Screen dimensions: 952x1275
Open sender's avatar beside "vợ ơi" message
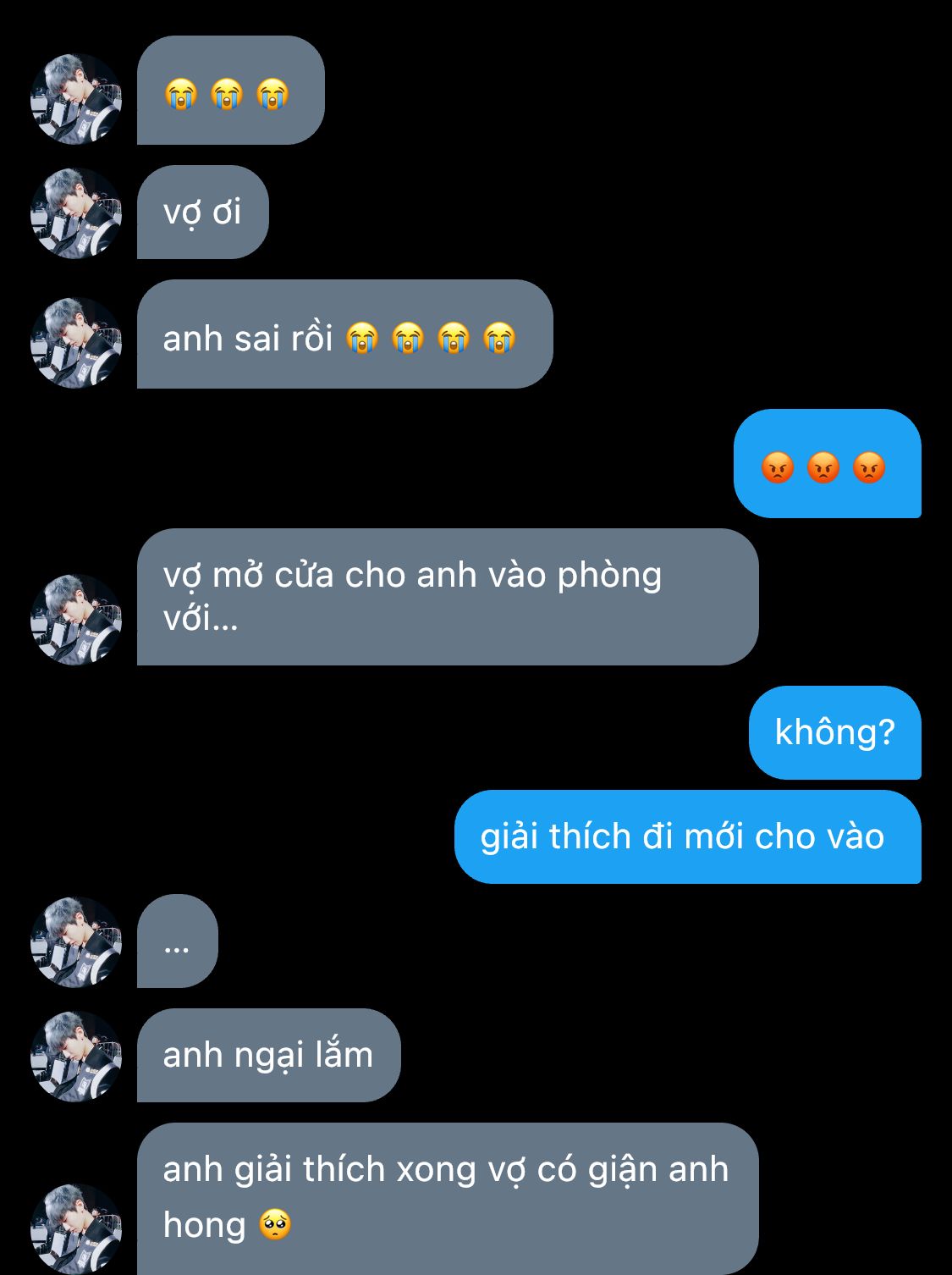point(76,213)
